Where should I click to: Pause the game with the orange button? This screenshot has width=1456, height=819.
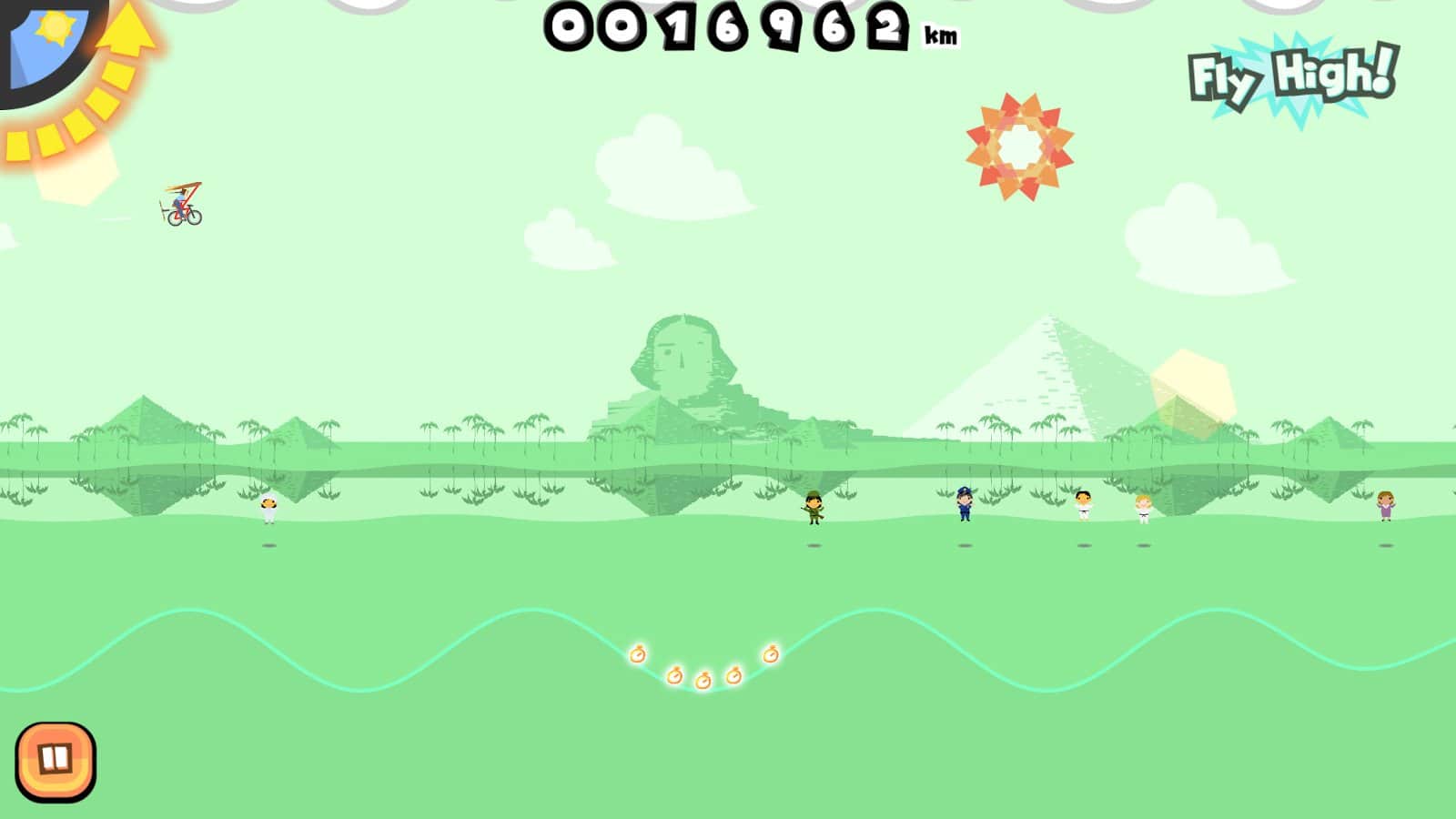[56, 761]
